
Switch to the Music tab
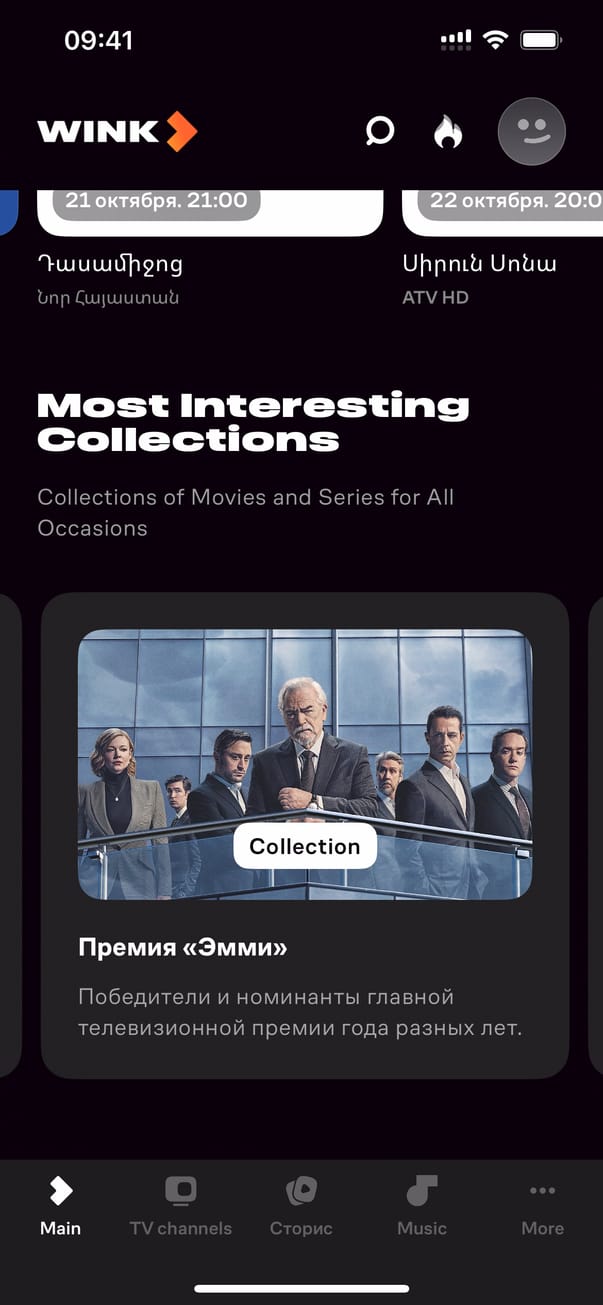point(422,1206)
